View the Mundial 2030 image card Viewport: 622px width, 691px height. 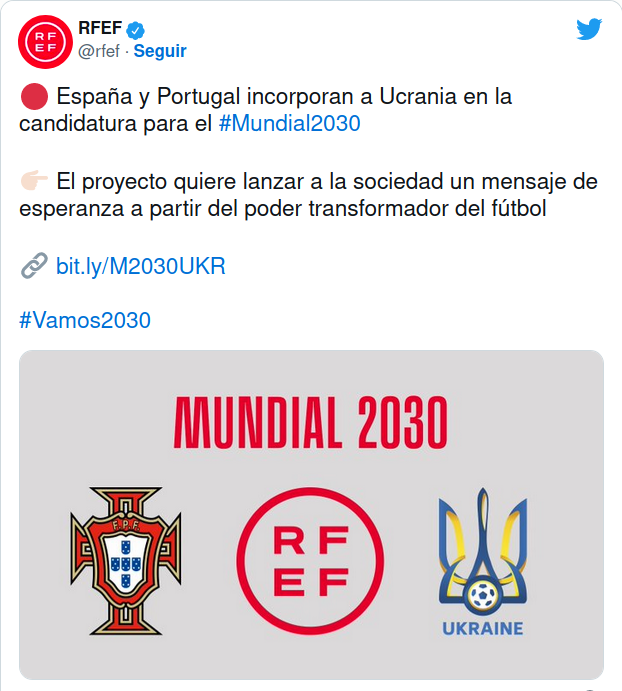click(311, 515)
